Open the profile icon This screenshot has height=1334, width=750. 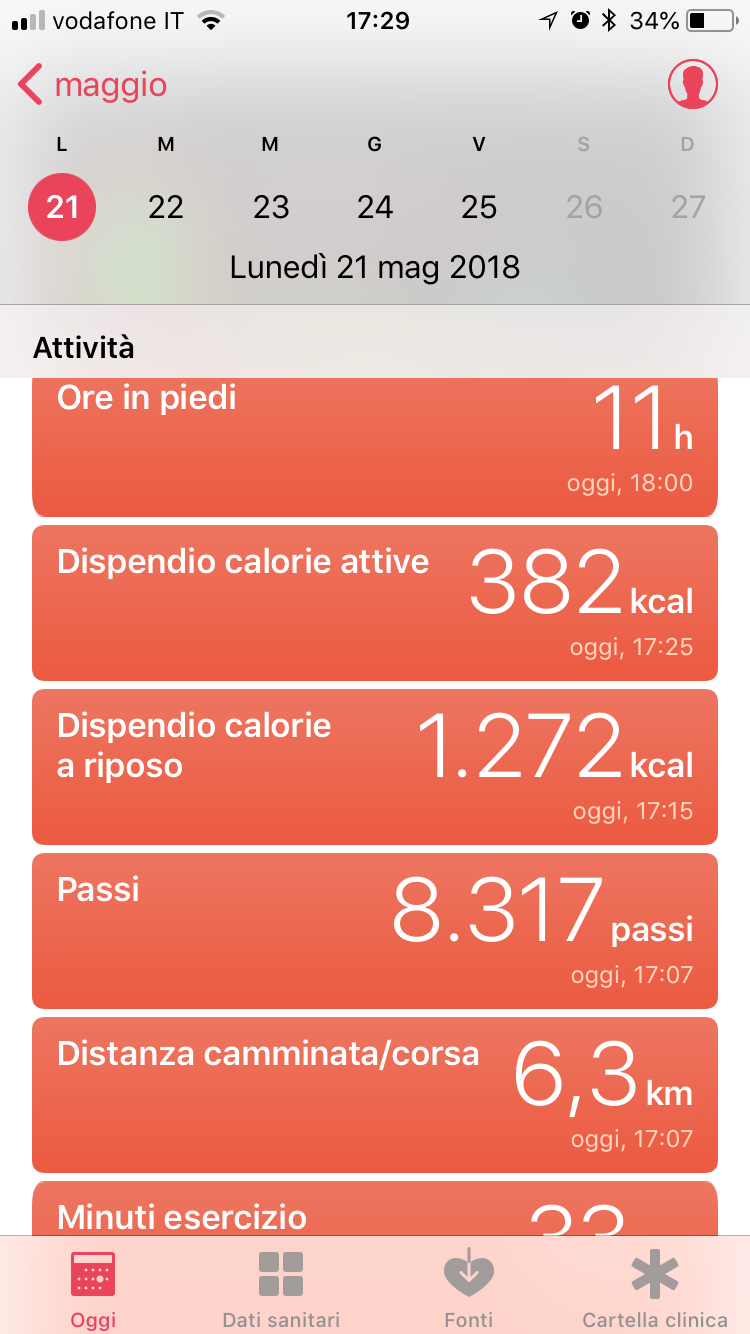tap(692, 85)
